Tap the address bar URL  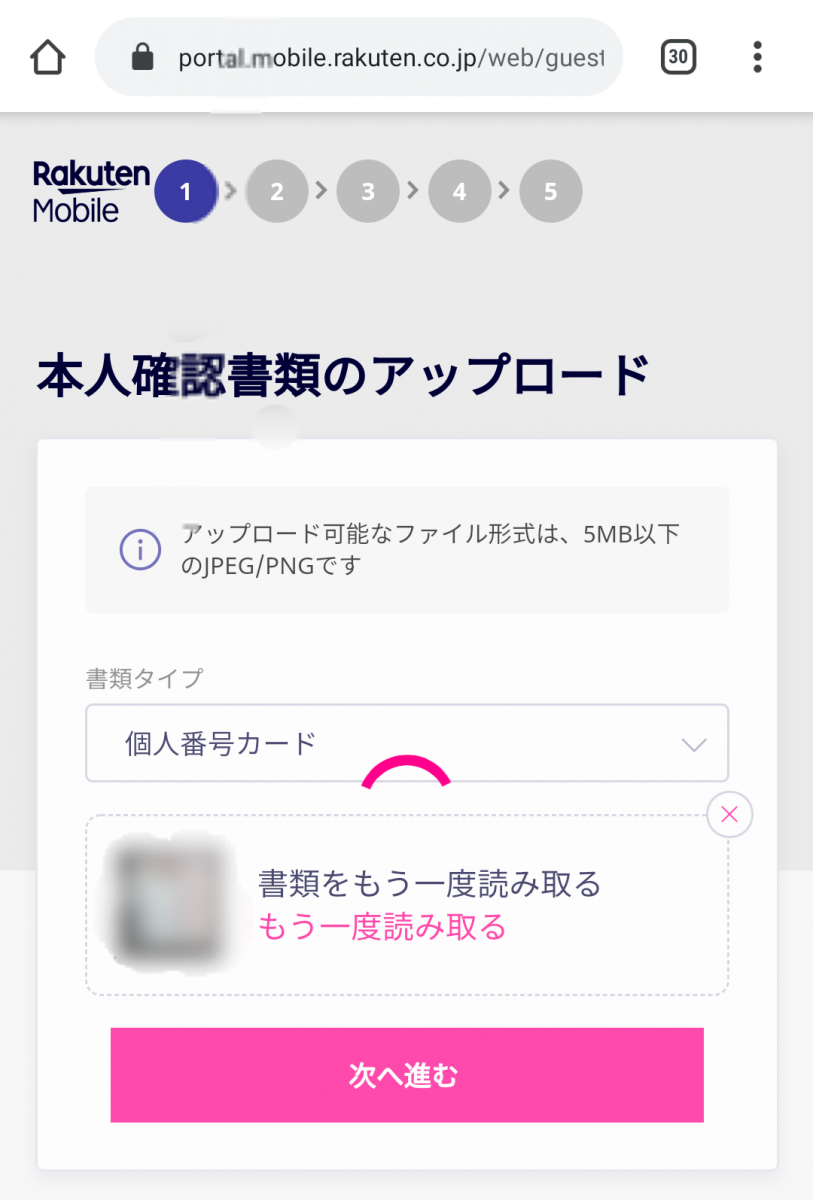click(390, 58)
